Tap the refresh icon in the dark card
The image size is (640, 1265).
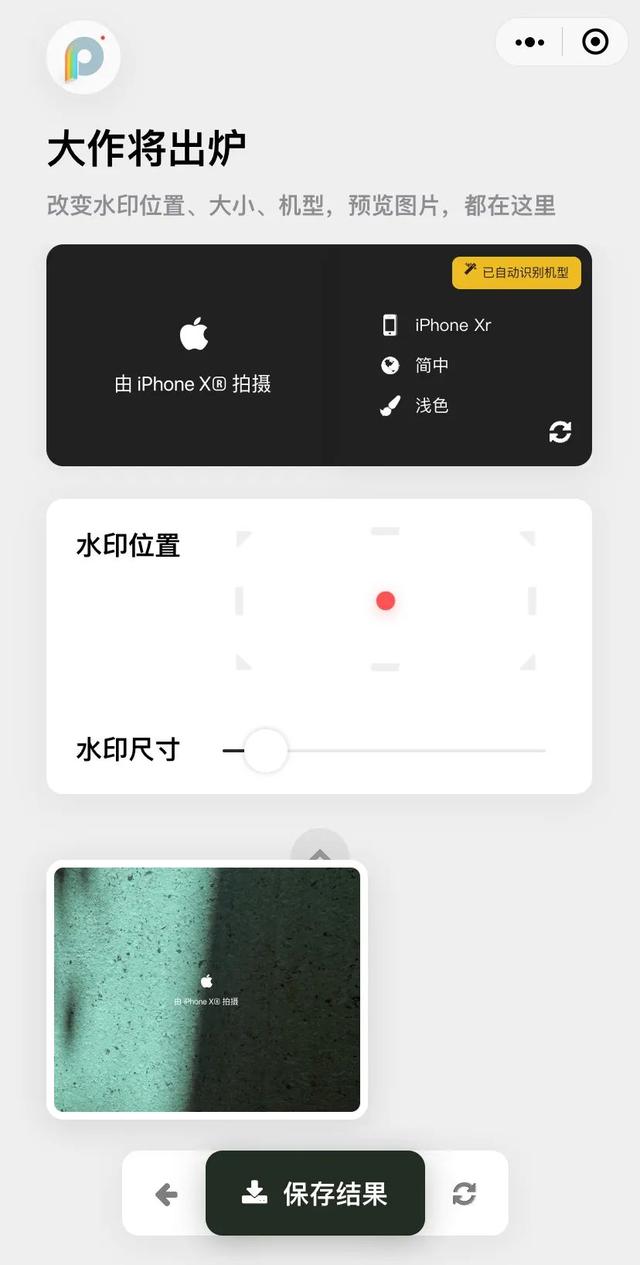coord(560,431)
